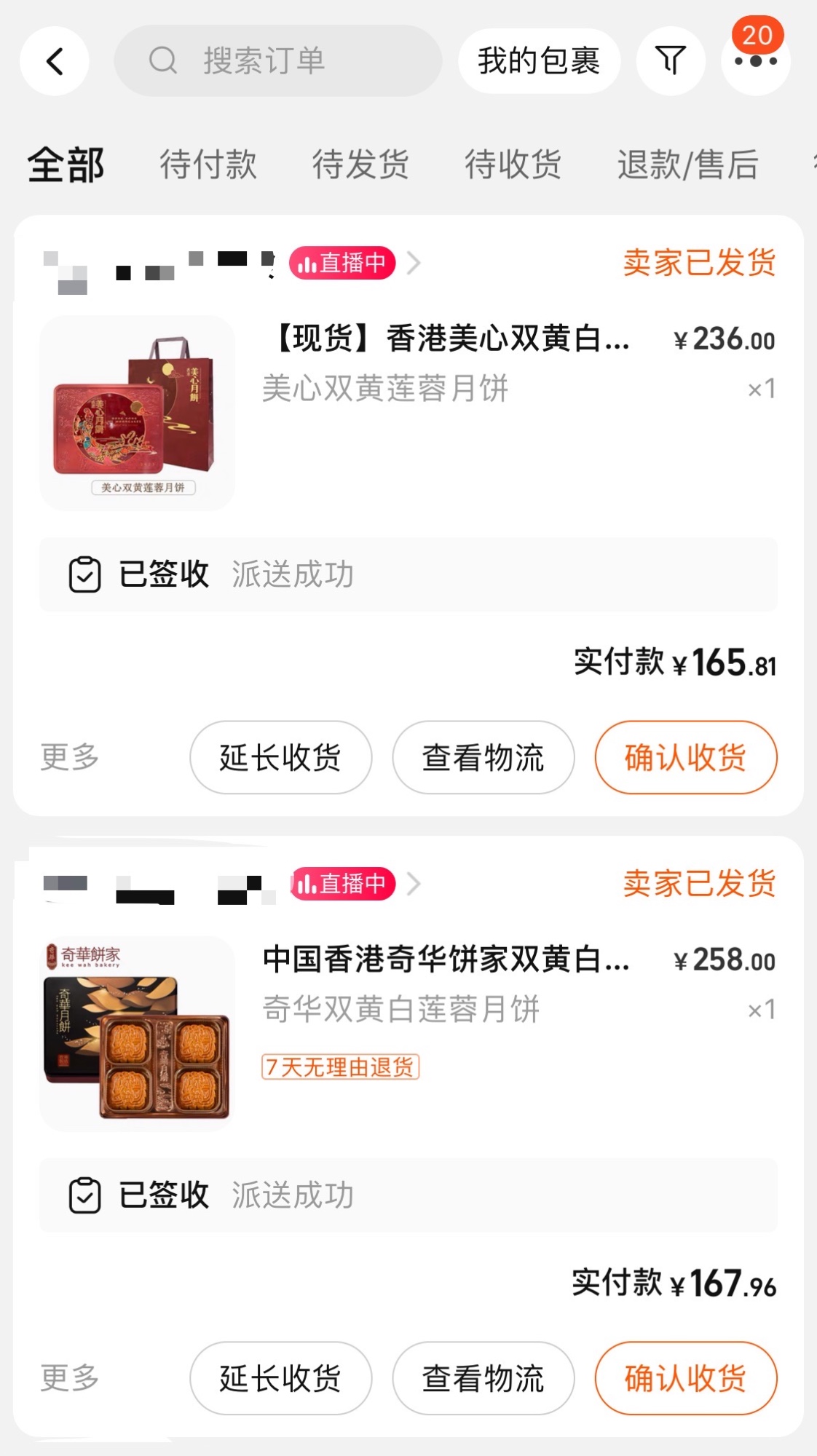817x1456 pixels.
Task: Switch to the 退款/售后 tab
Action: coord(687,165)
